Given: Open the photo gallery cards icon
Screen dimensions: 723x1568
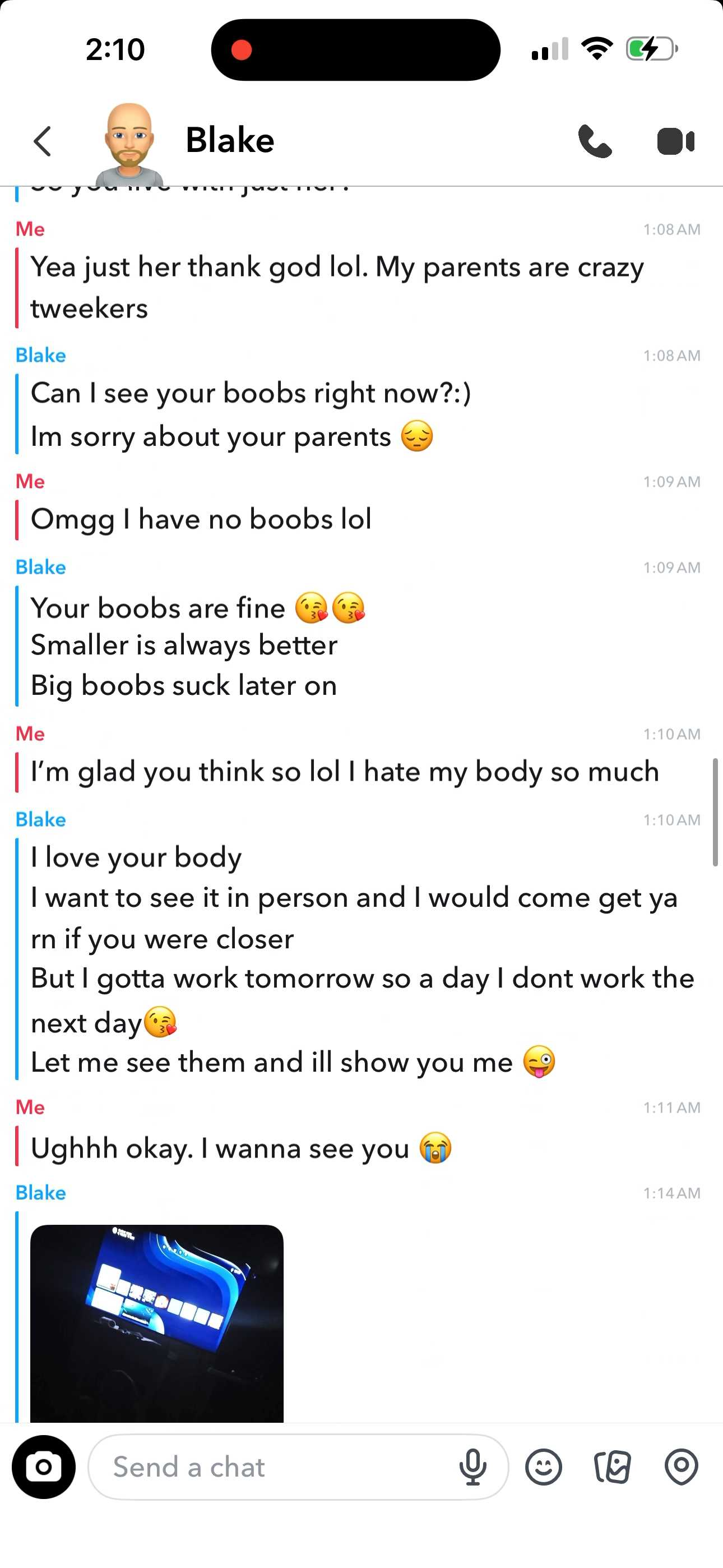Looking at the screenshot, I should [612, 1467].
